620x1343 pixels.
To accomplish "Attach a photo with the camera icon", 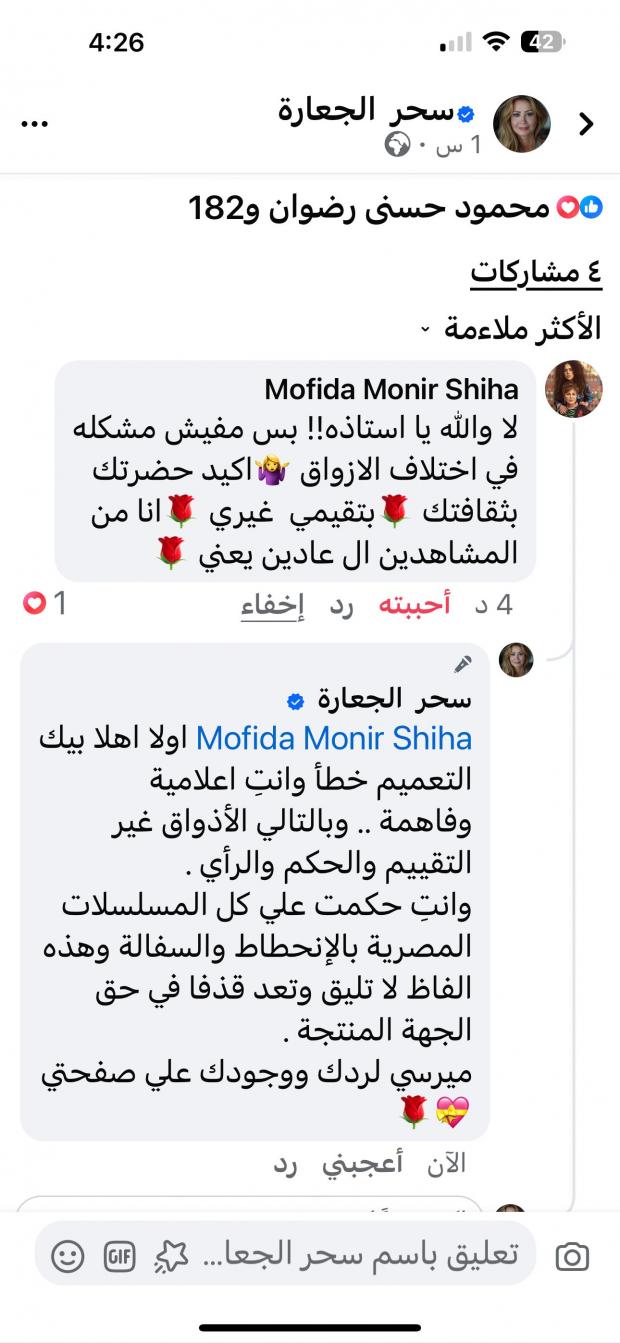I will [572, 1256].
